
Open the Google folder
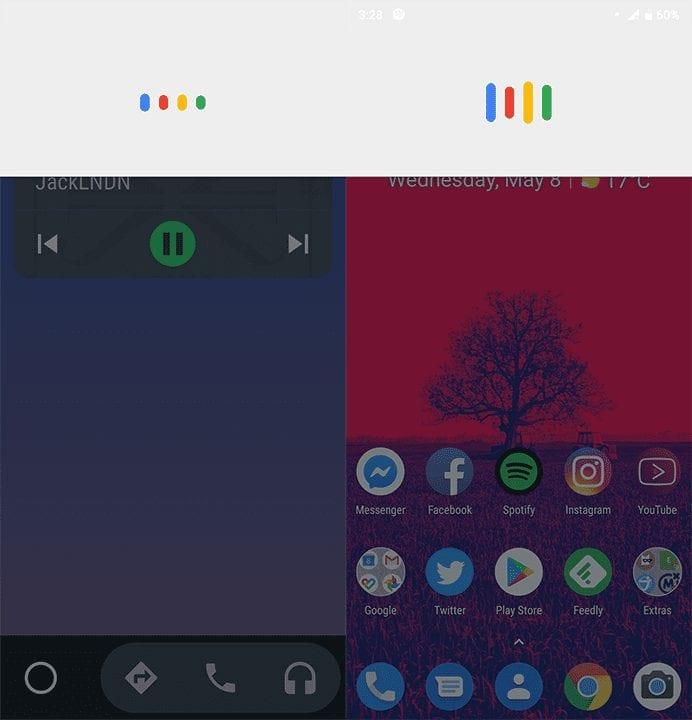click(x=380, y=572)
